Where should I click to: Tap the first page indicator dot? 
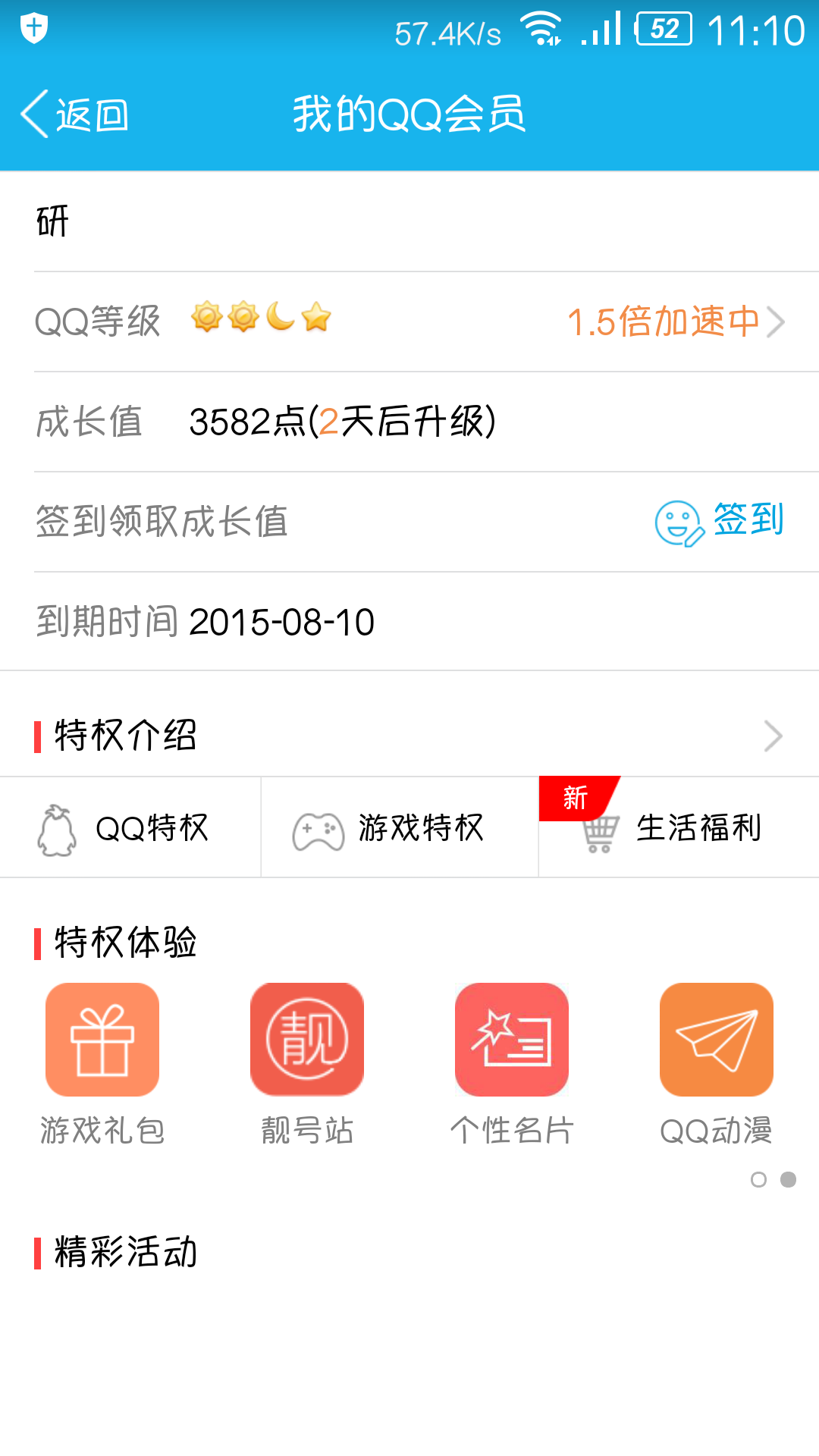(758, 1179)
